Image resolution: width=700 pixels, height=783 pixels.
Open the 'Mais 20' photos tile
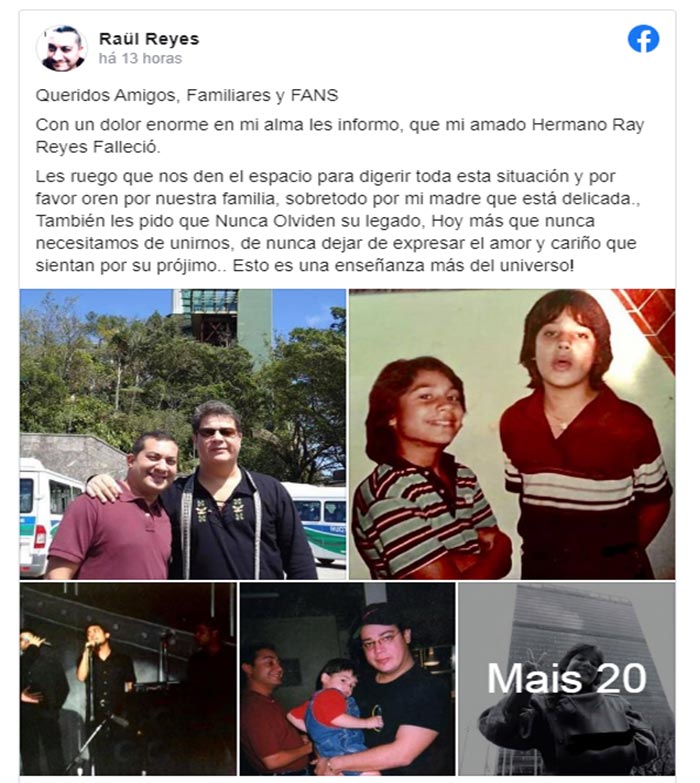point(566,678)
